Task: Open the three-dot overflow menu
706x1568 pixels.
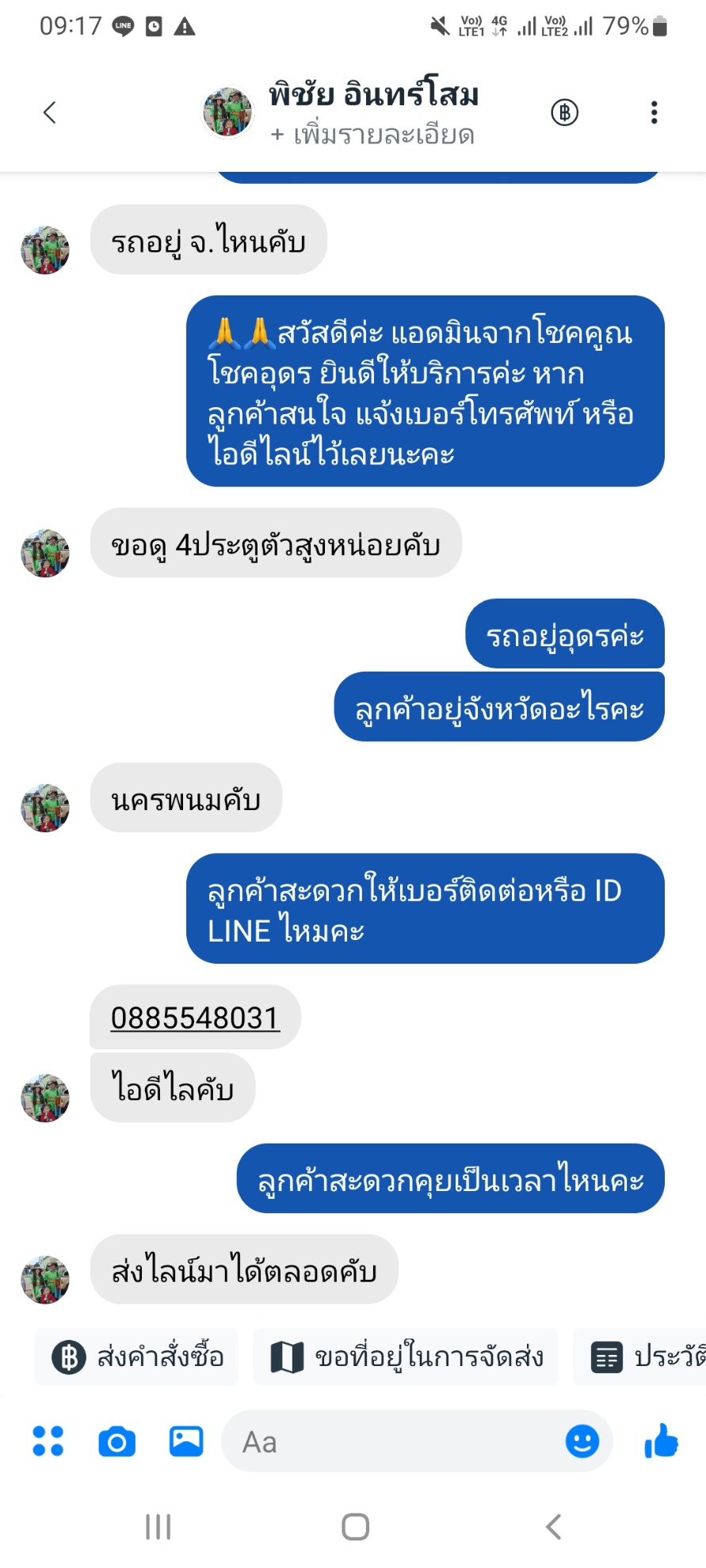Action: pos(654,112)
